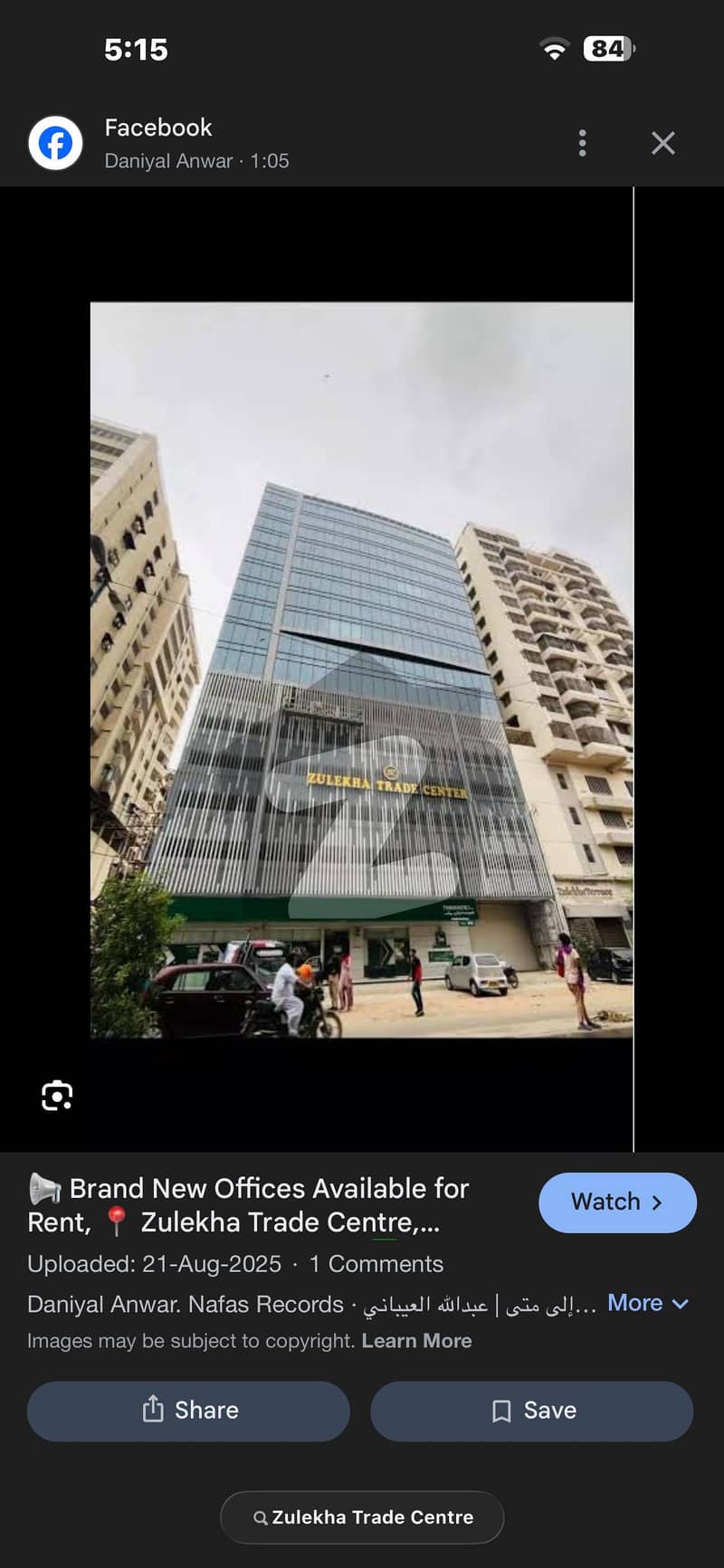Open the Brand New Offices post title
Image resolution: width=724 pixels, height=1568 pixels.
(x=249, y=1205)
